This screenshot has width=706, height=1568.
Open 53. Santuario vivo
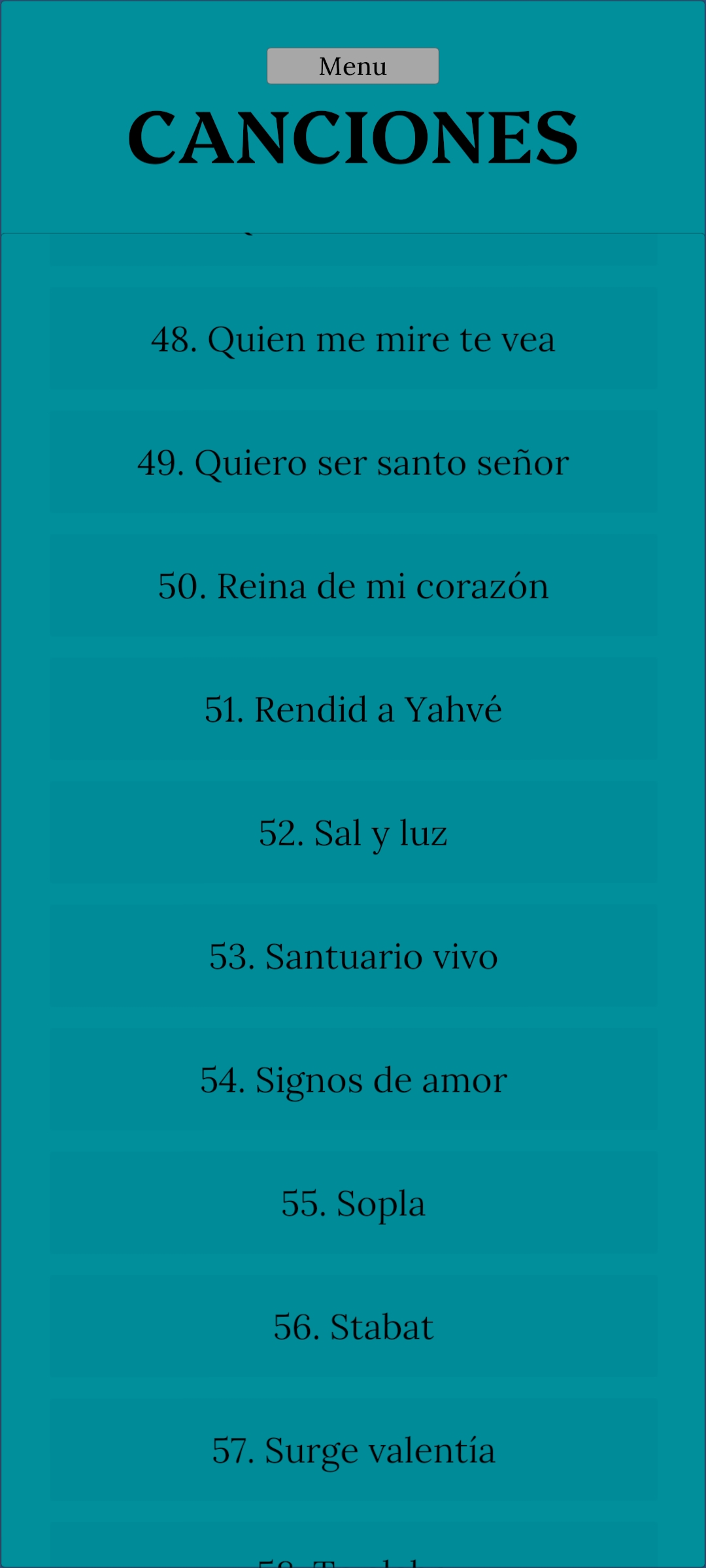(x=353, y=956)
